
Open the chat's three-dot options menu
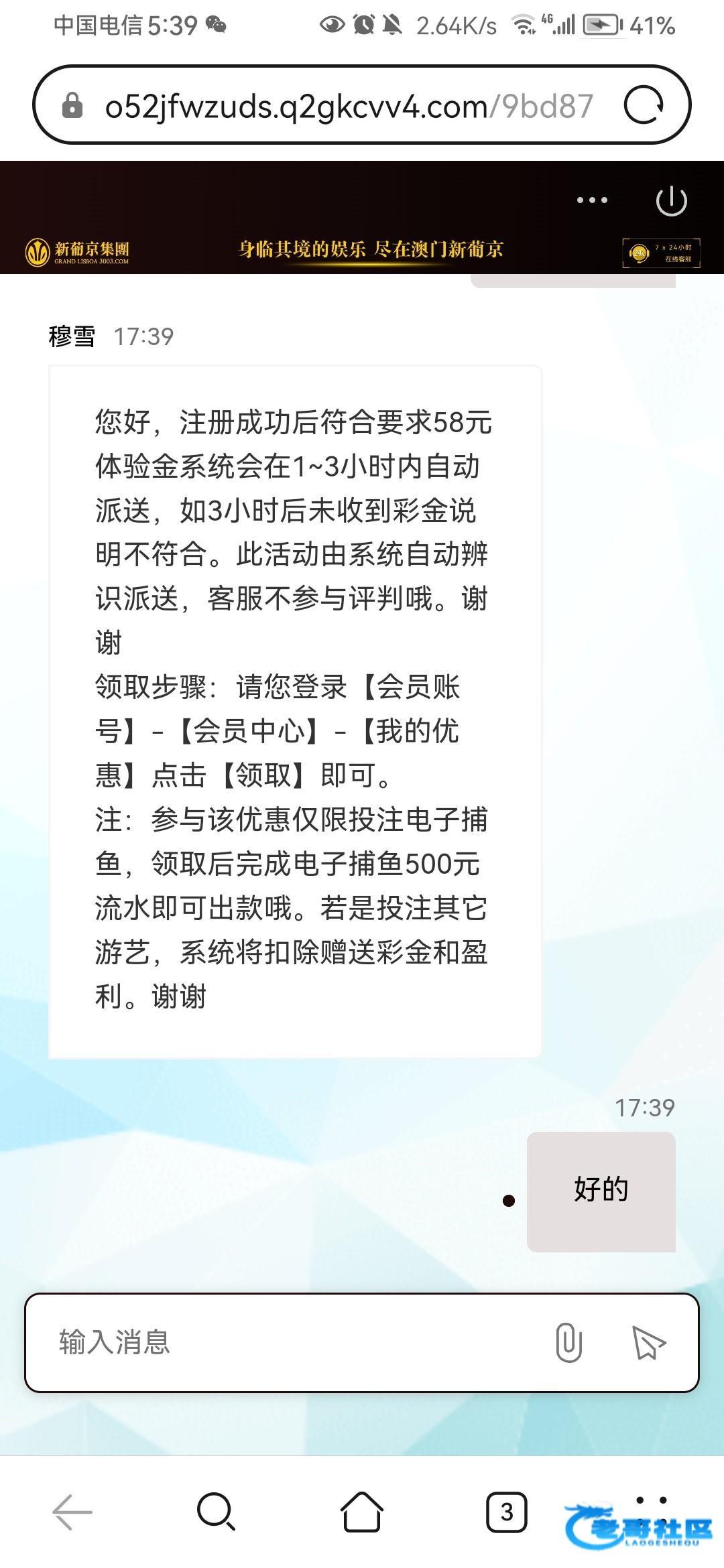tap(592, 200)
